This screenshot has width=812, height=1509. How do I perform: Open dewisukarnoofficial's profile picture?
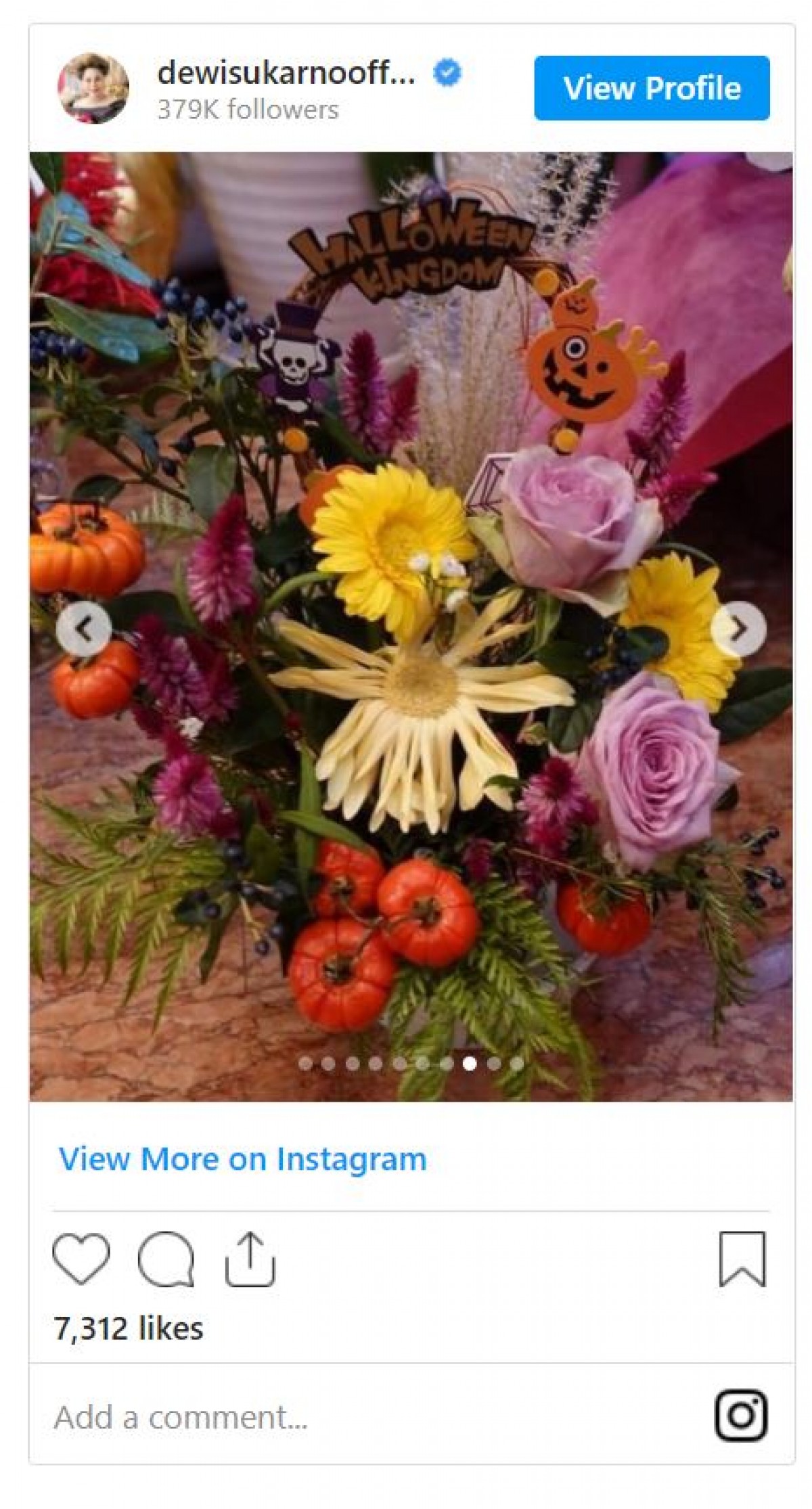pyautogui.click(x=93, y=89)
